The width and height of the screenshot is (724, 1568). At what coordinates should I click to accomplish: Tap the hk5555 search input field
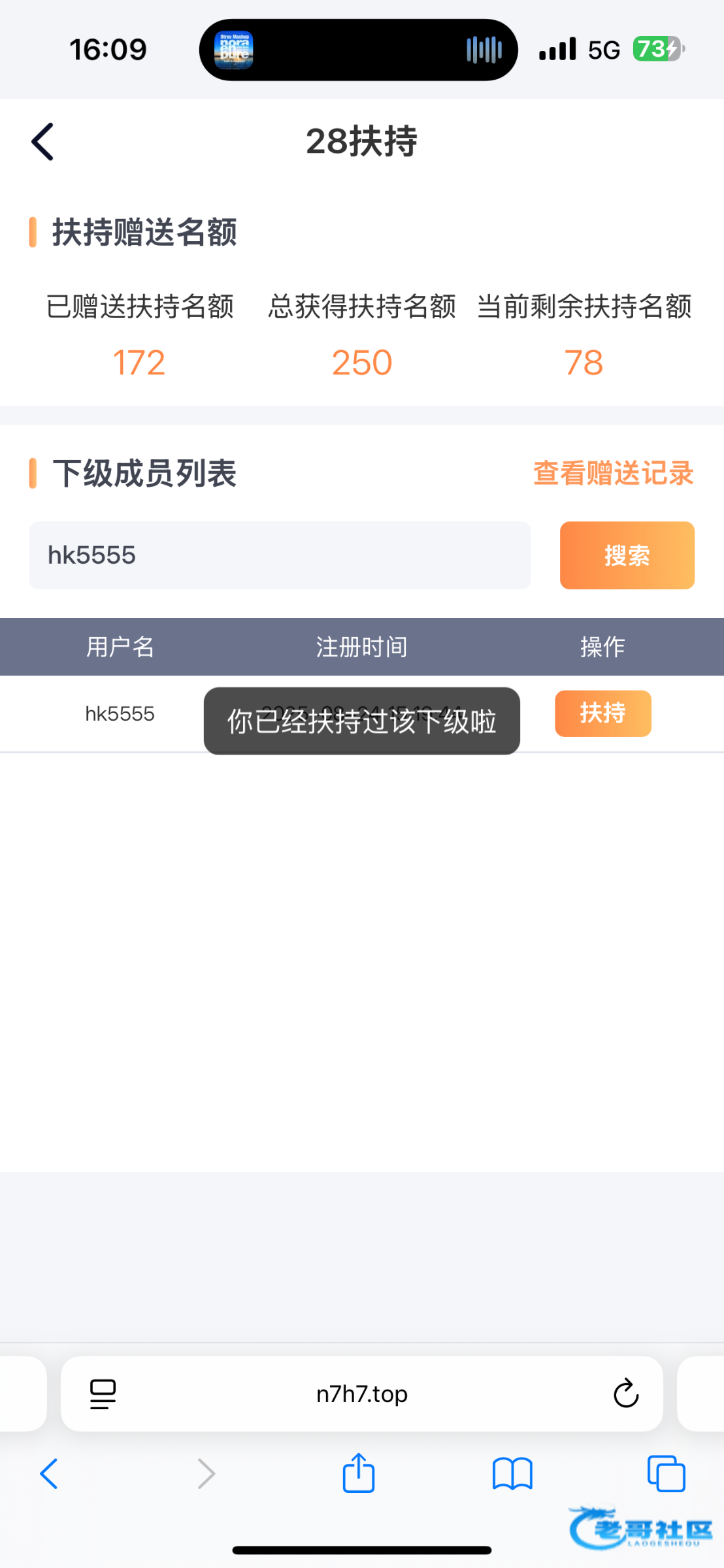tap(280, 555)
